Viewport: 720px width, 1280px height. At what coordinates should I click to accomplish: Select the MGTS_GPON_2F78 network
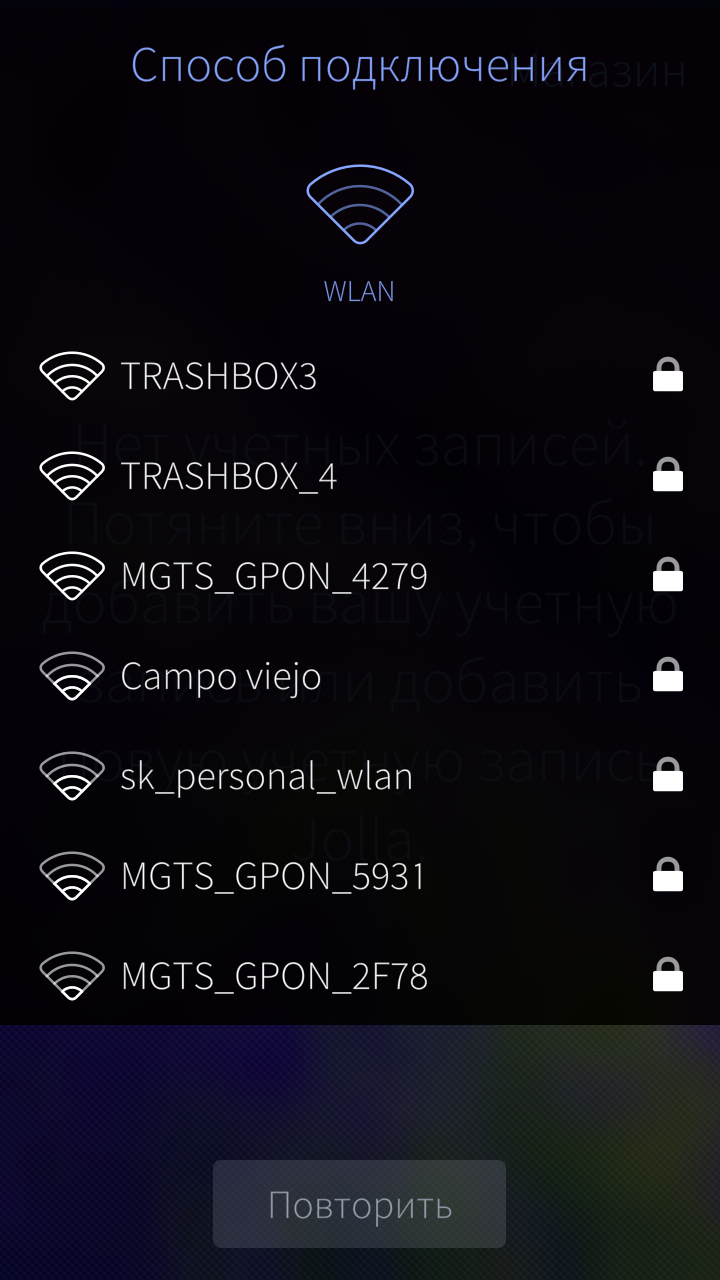[x=360, y=976]
